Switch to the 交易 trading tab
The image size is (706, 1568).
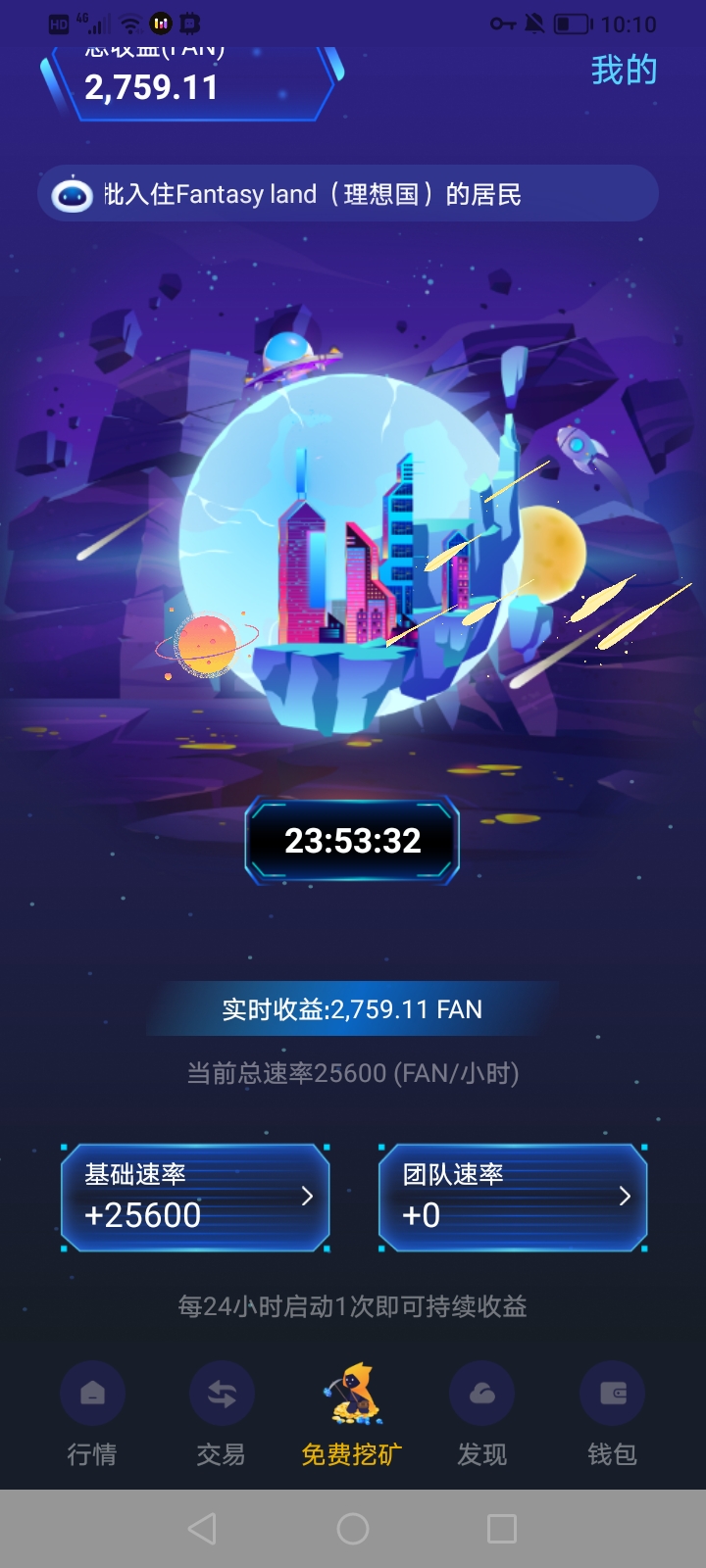(x=222, y=1413)
